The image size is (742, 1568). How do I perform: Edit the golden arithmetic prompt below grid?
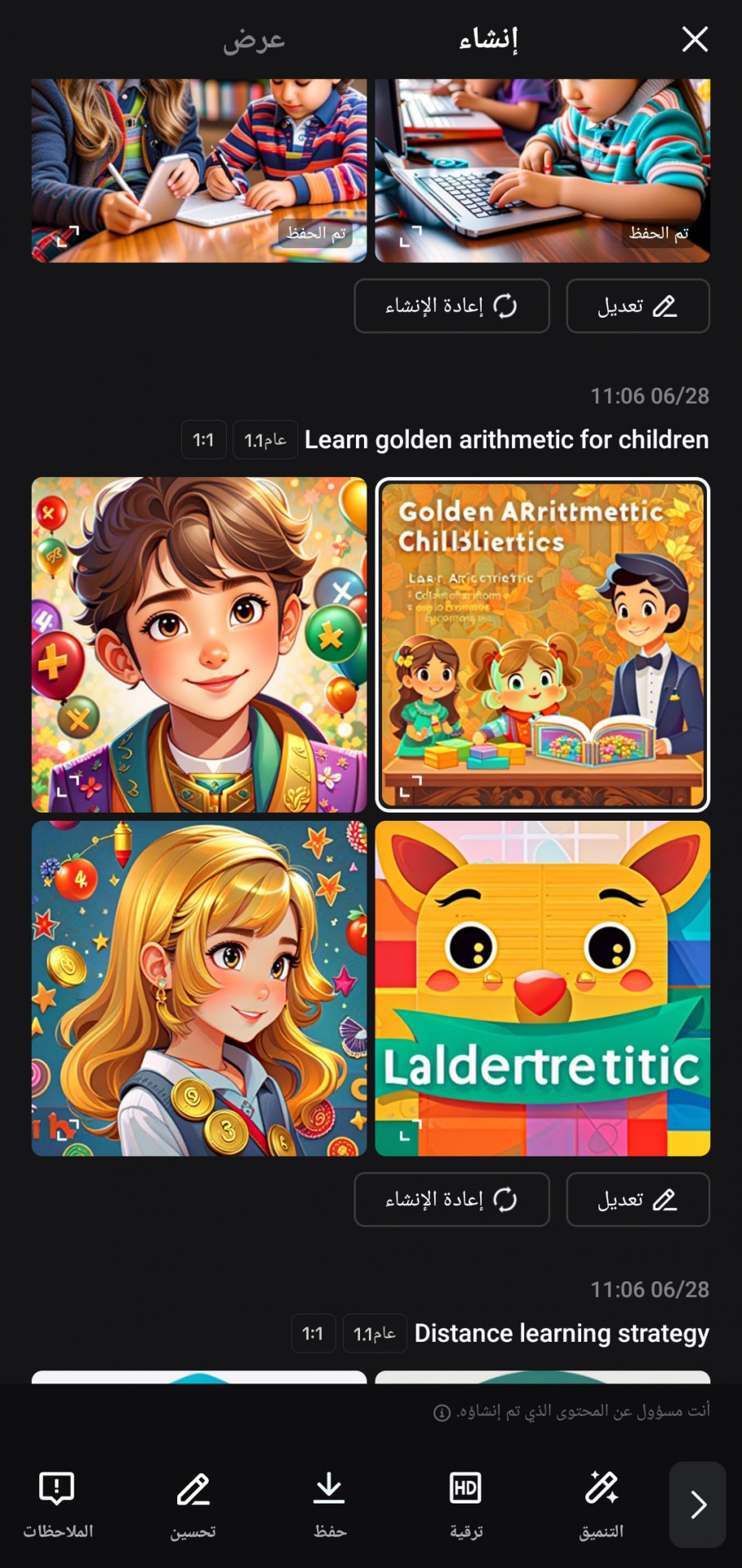638,1200
